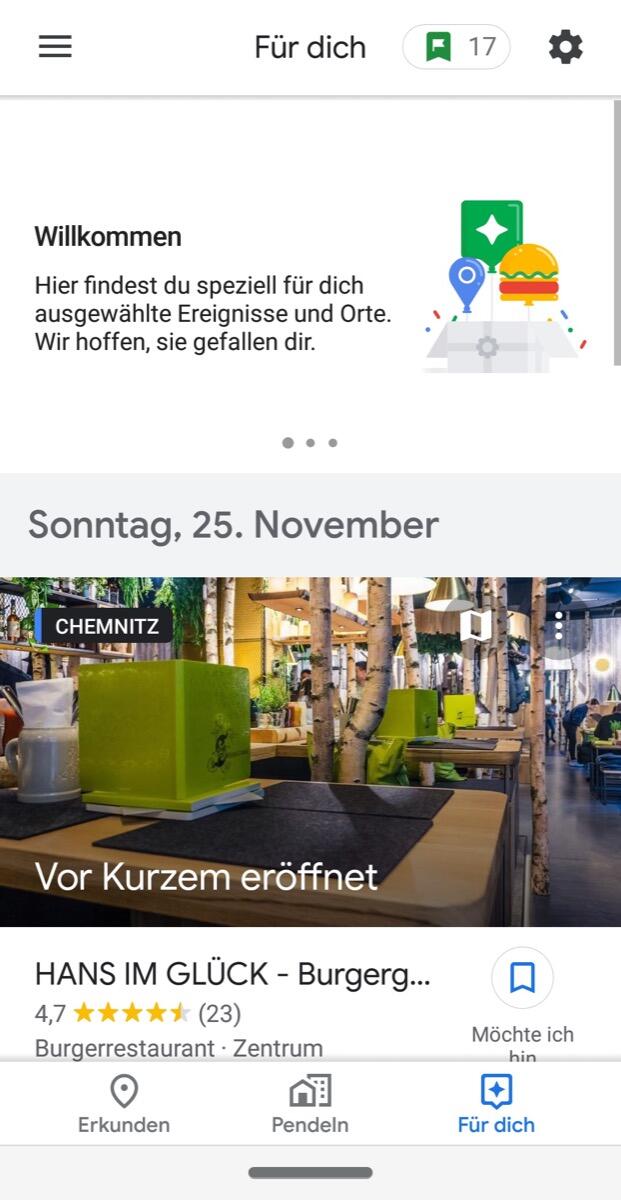Open the overflow menu on the restaurant photo
621x1200 pixels.
click(x=558, y=626)
